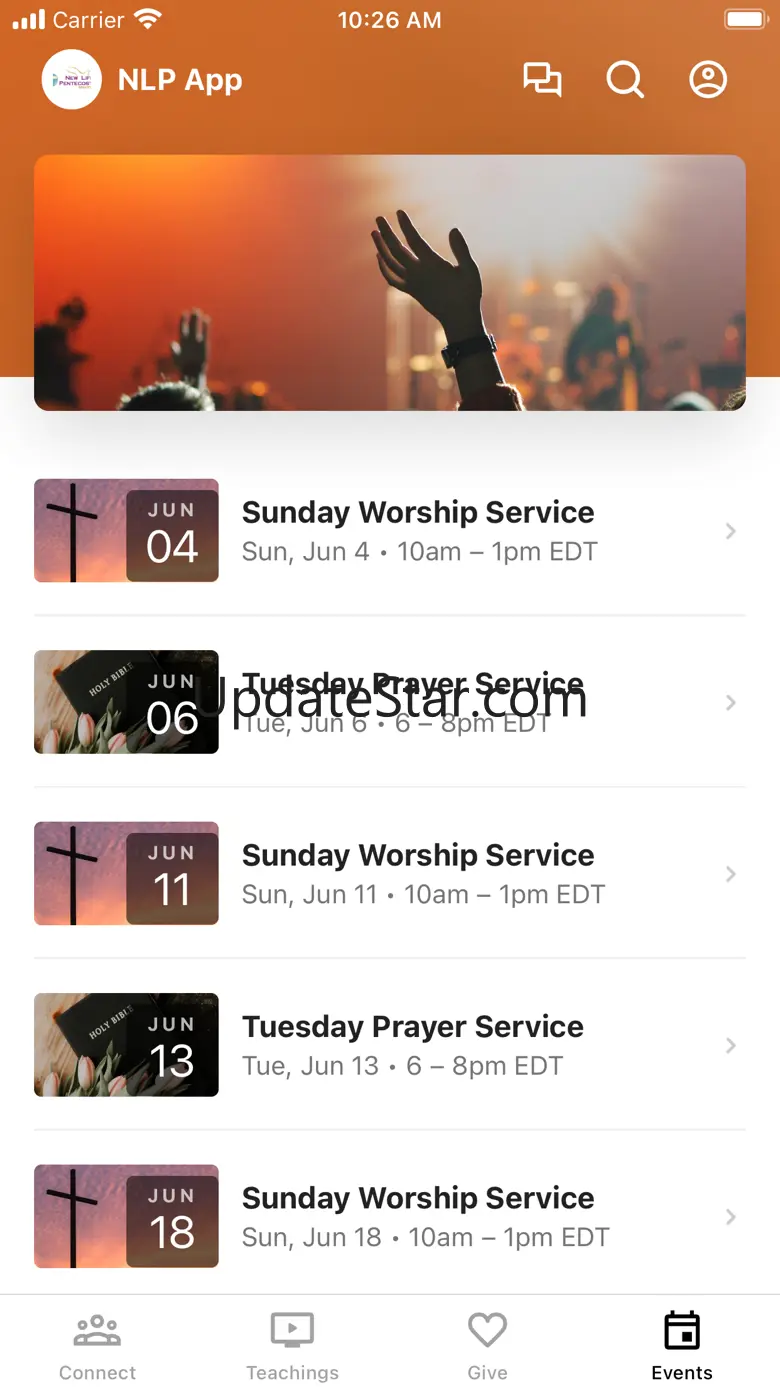Switch to the Teachings tab
Screen dimensions: 780x1387
(x=292, y=1345)
